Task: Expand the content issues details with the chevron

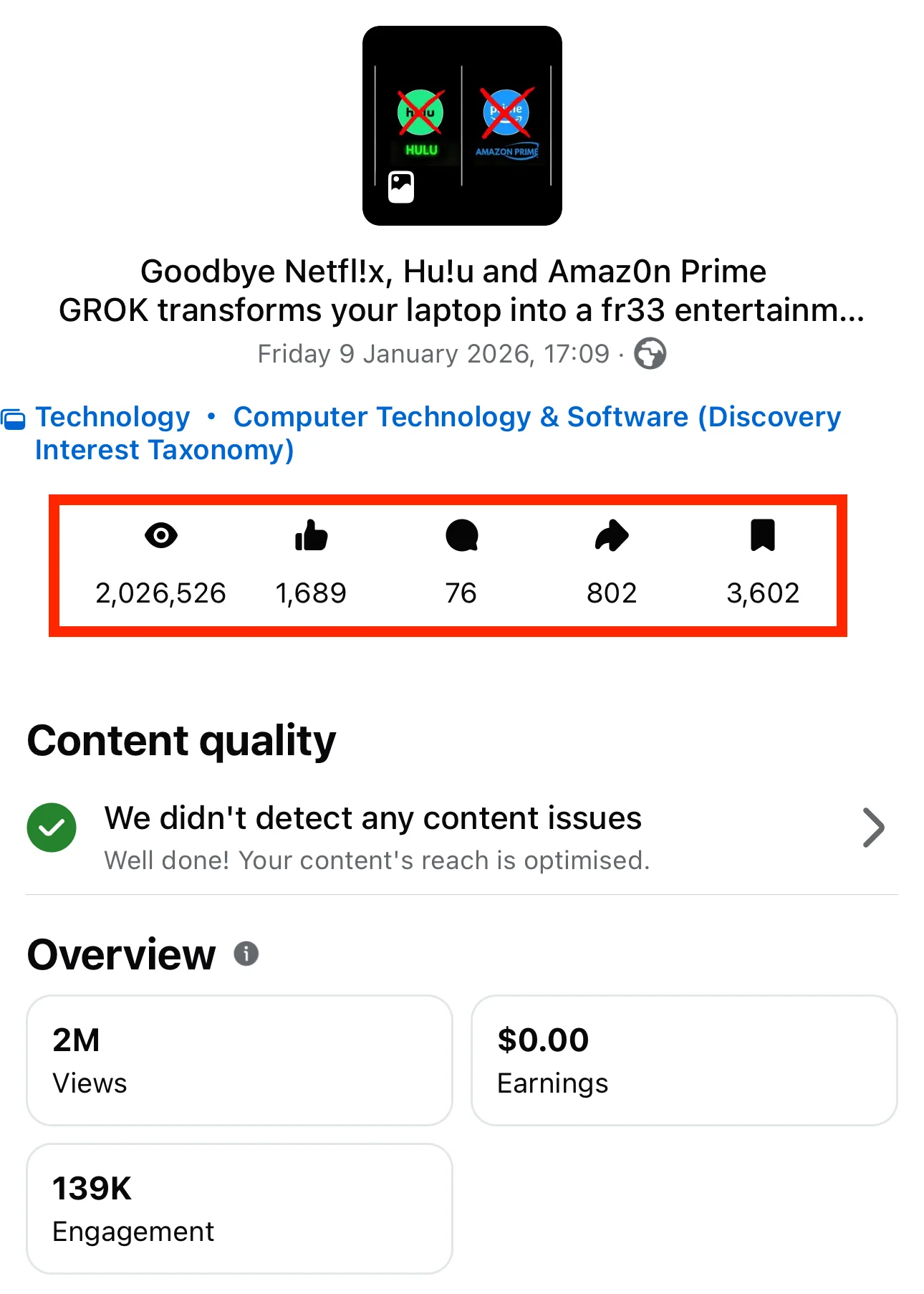Action: pos(873,828)
